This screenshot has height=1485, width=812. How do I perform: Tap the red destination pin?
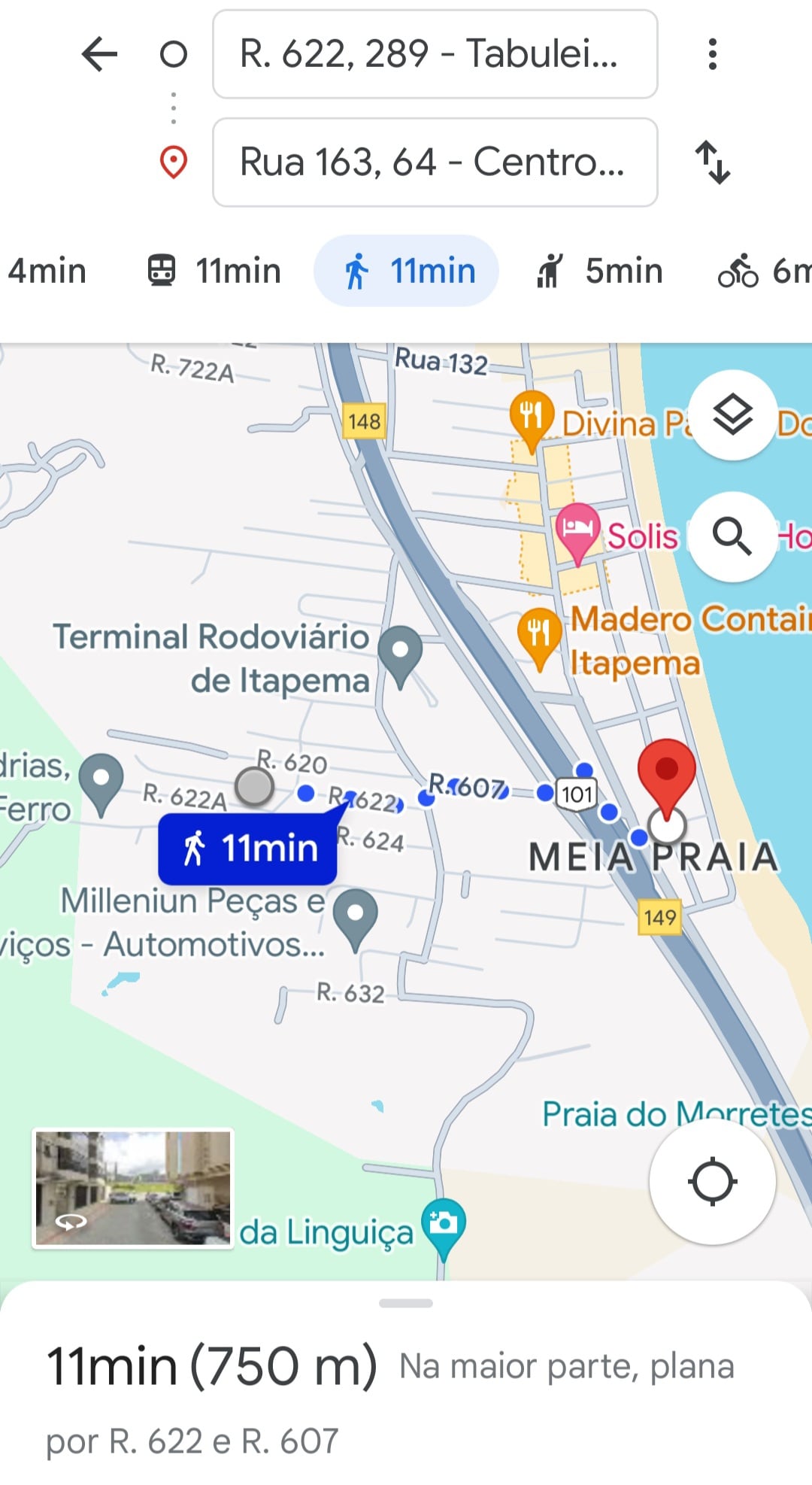(666, 771)
